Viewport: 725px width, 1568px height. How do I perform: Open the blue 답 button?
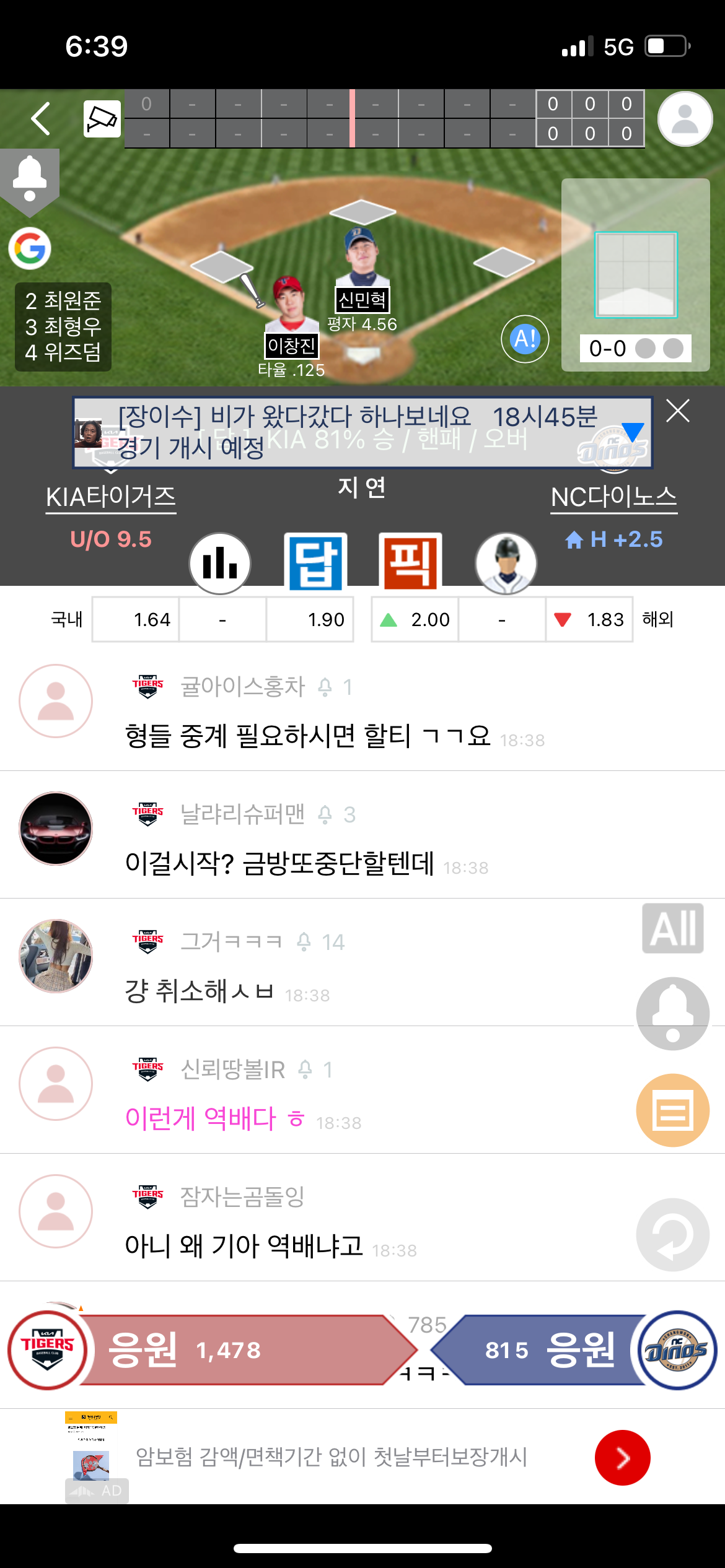coord(315,562)
